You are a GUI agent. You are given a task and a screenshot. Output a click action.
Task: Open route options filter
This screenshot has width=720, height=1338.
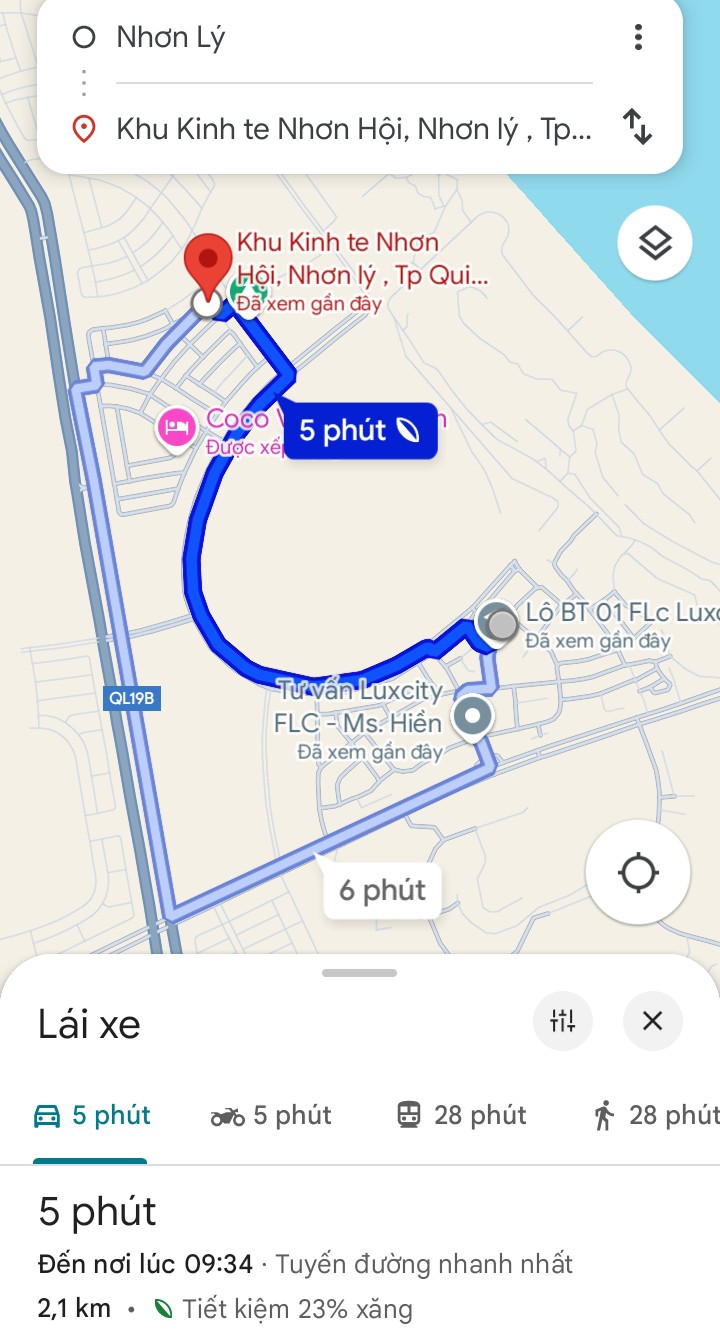563,1021
